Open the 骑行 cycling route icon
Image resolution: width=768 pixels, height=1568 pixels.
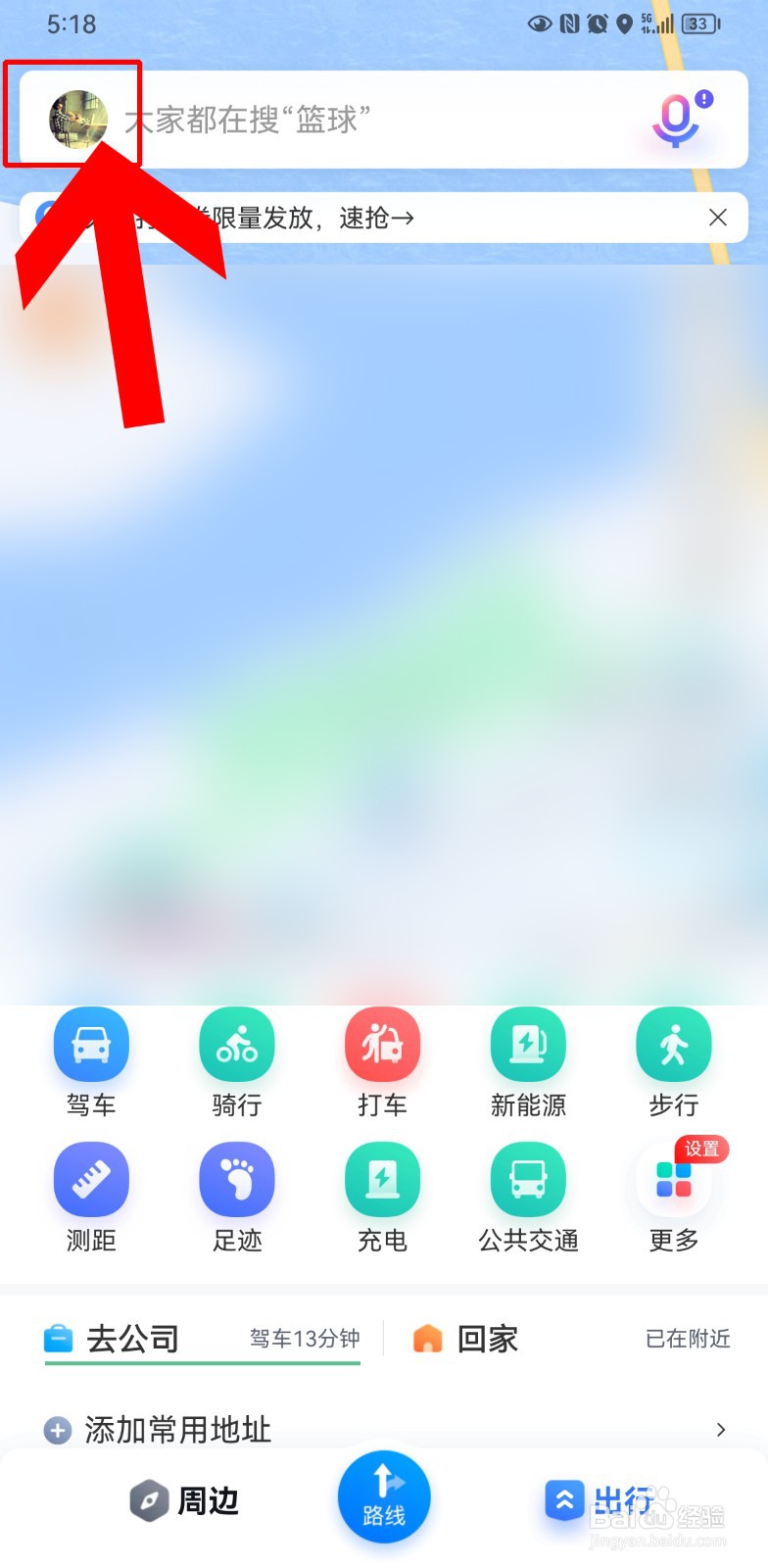point(236,1044)
